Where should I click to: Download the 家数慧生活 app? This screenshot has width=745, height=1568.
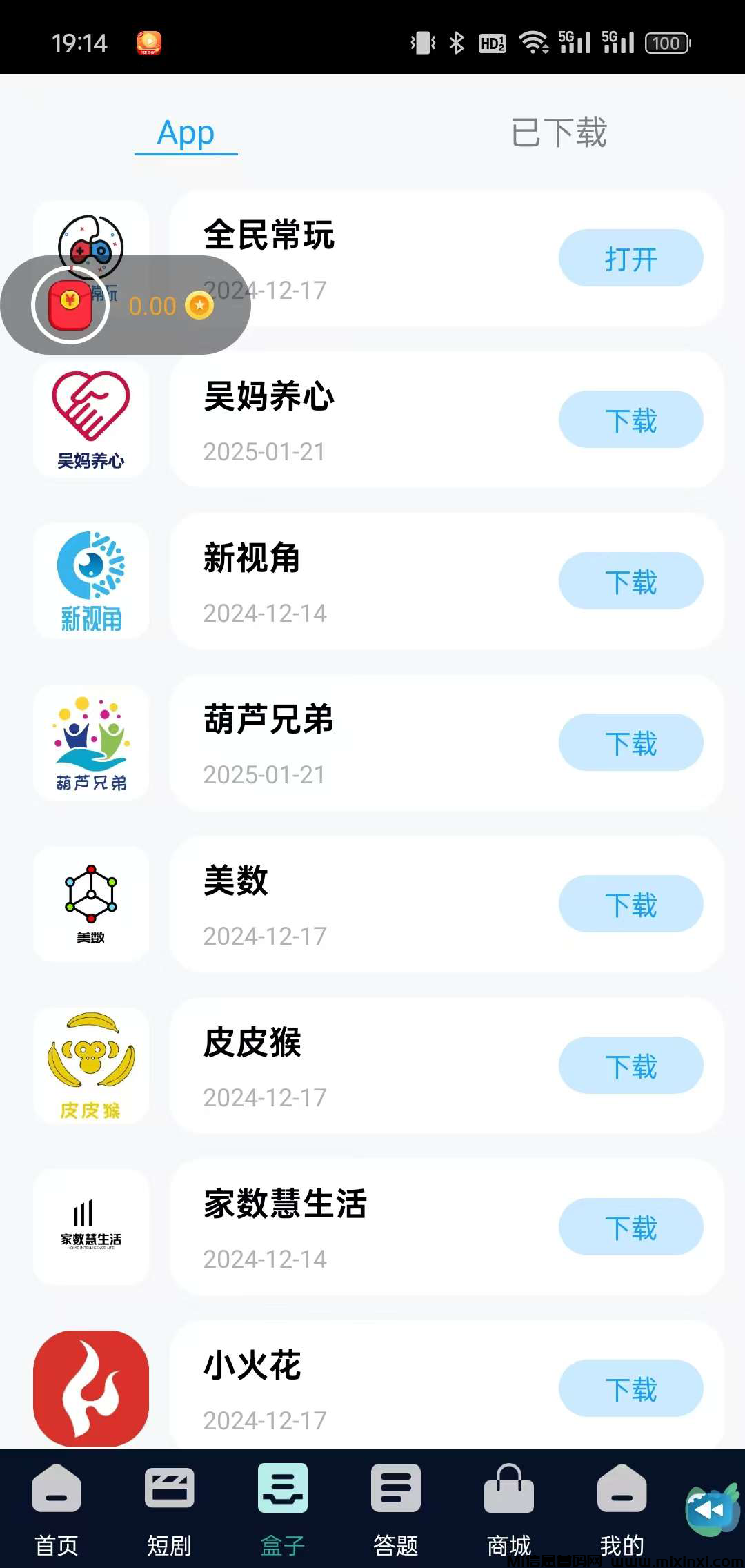(x=630, y=1227)
